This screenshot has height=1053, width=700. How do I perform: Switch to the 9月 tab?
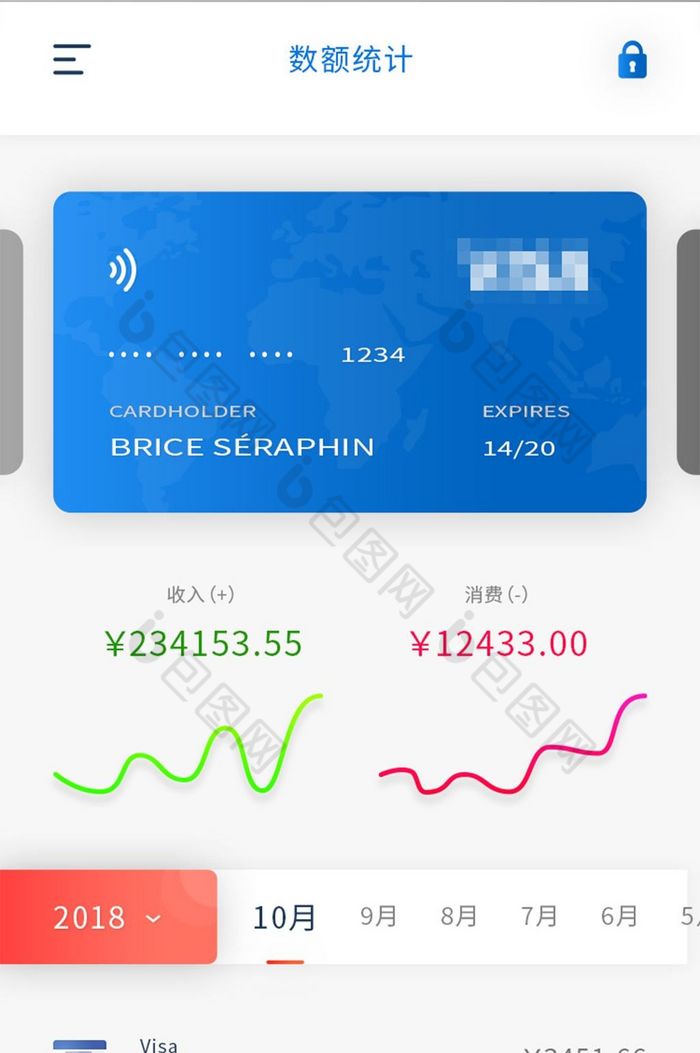click(379, 916)
